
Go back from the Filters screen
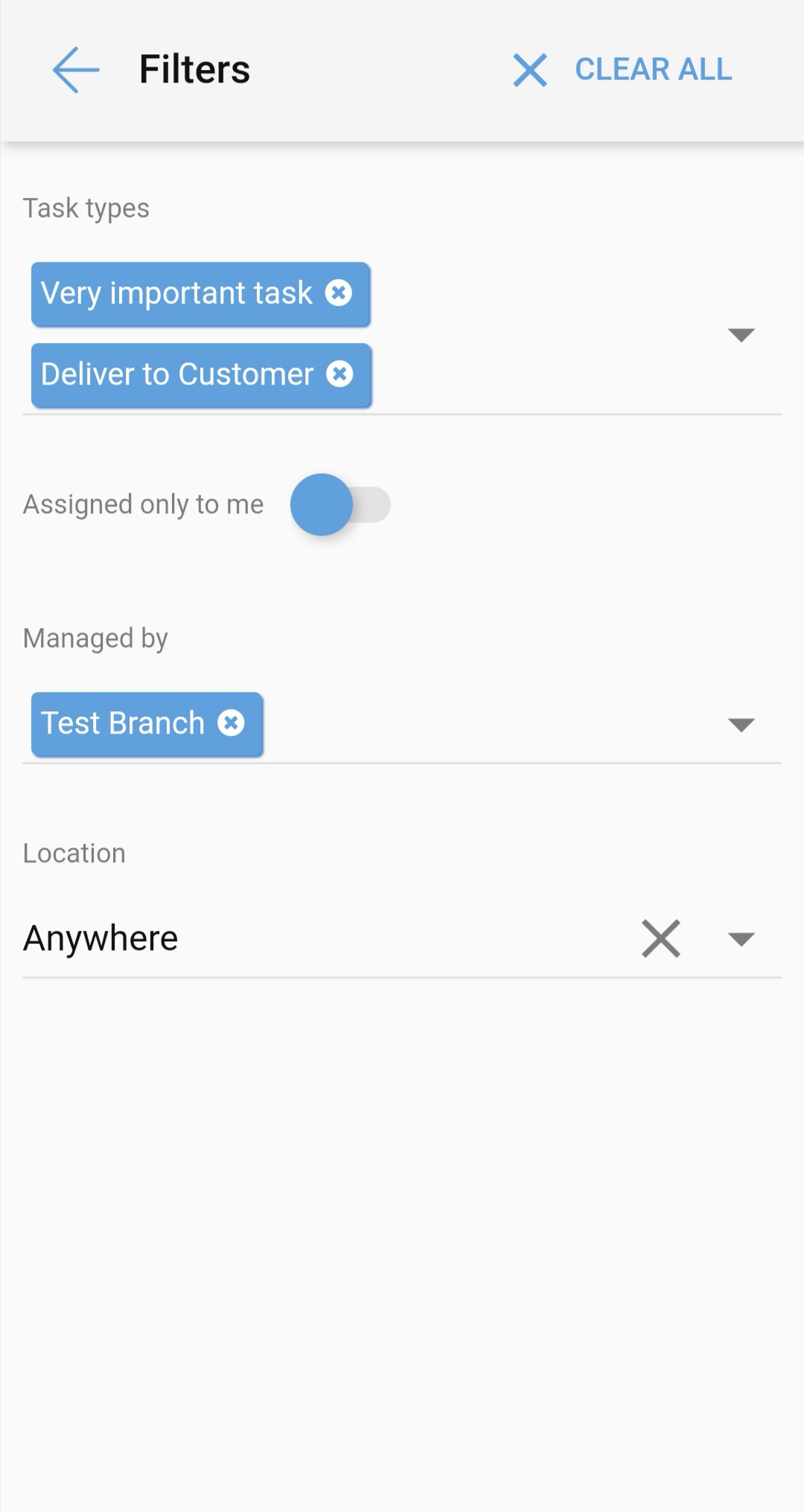tap(76, 69)
